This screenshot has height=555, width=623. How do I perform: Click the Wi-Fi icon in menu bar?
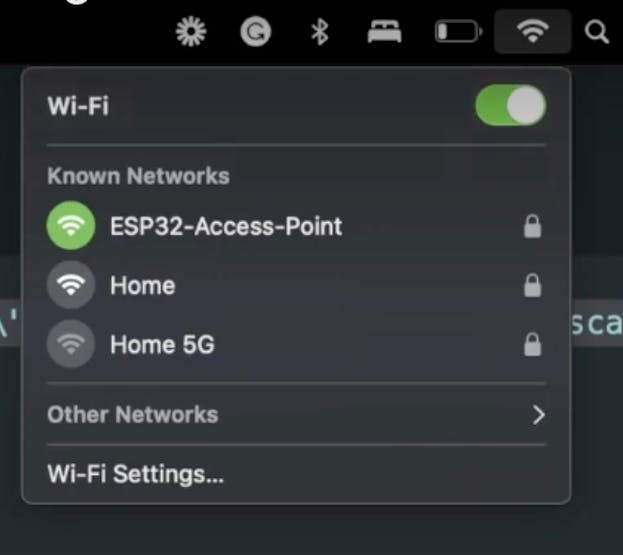(533, 33)
